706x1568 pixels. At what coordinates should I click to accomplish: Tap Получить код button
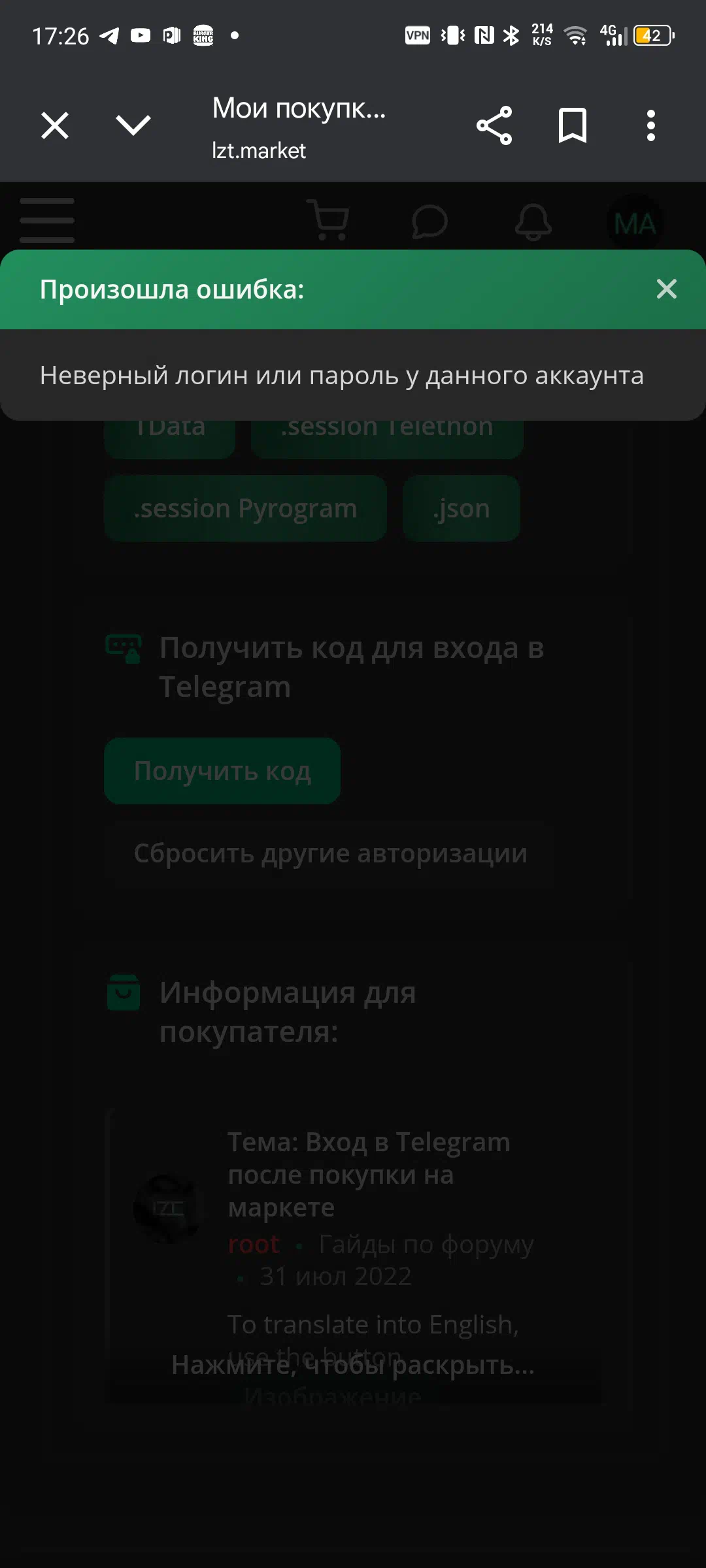pos(222,771)
